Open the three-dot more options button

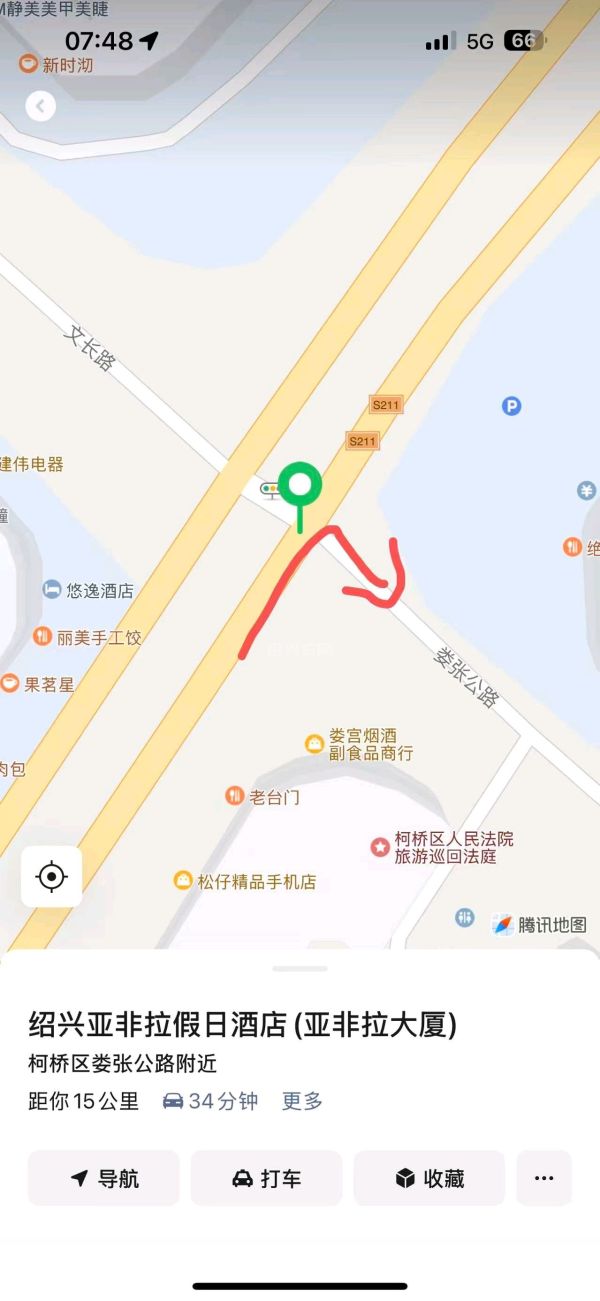click(544, 1178)
